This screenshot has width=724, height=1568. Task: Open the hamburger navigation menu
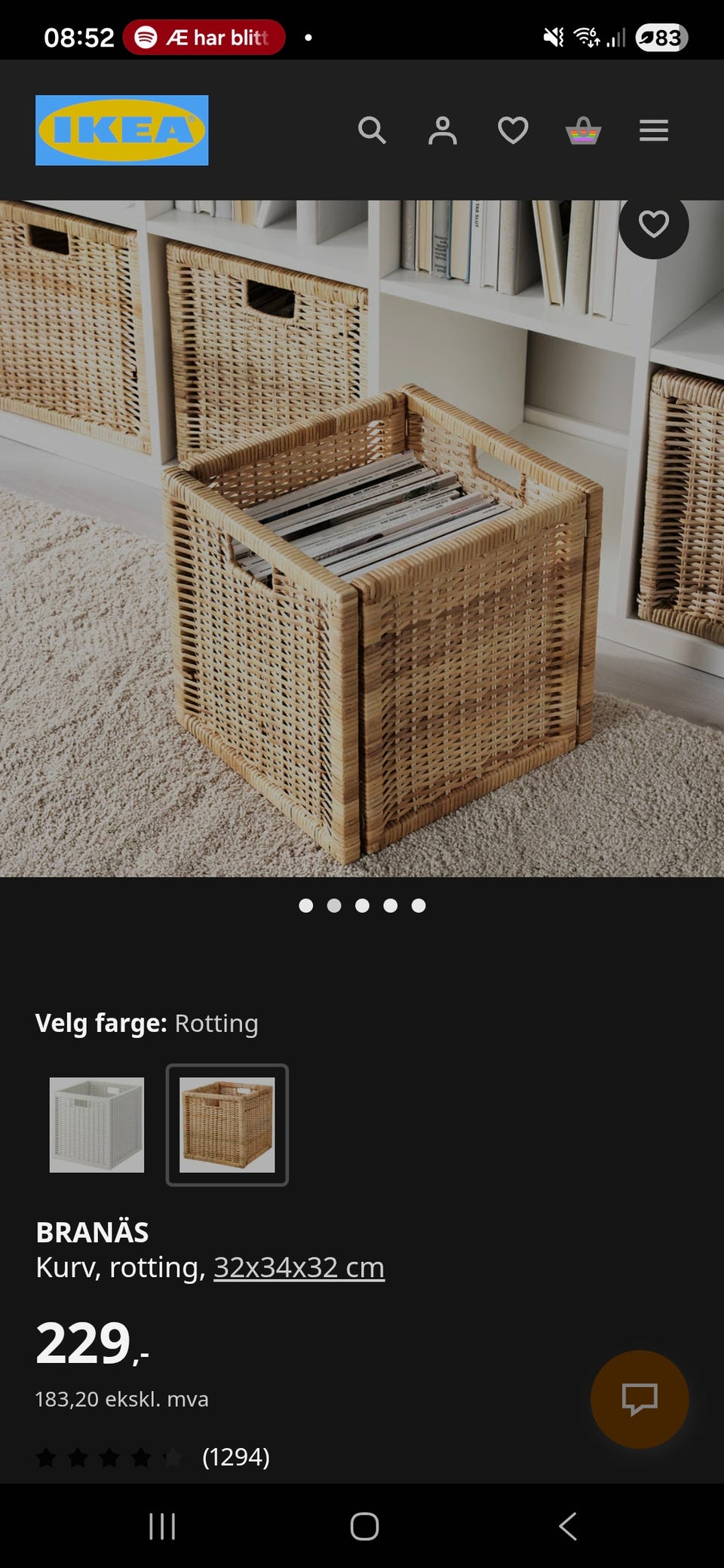(x=654, y=130)
